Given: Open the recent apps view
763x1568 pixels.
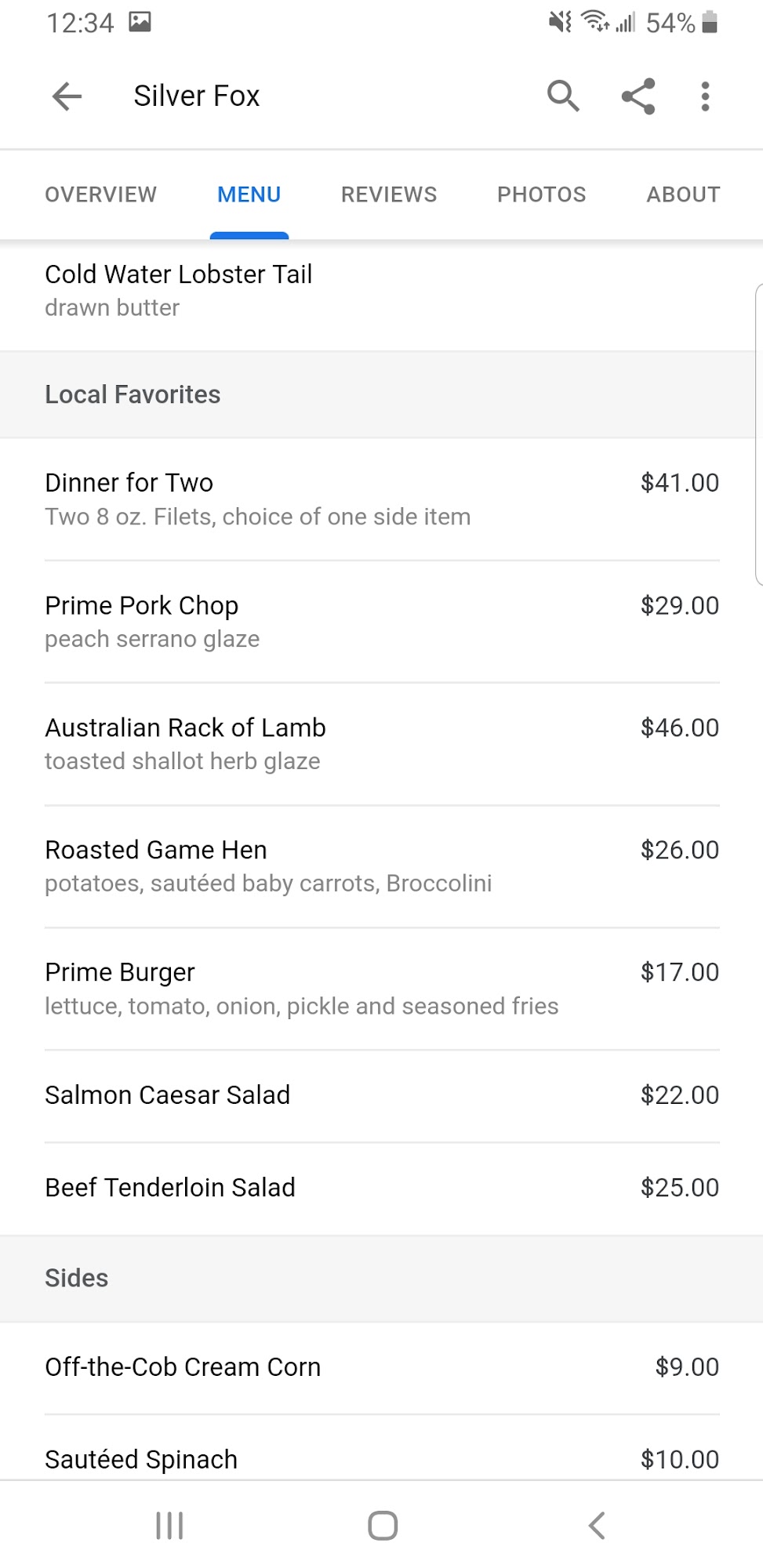Looking at the screenshot, I should (x=169, y=1526).
